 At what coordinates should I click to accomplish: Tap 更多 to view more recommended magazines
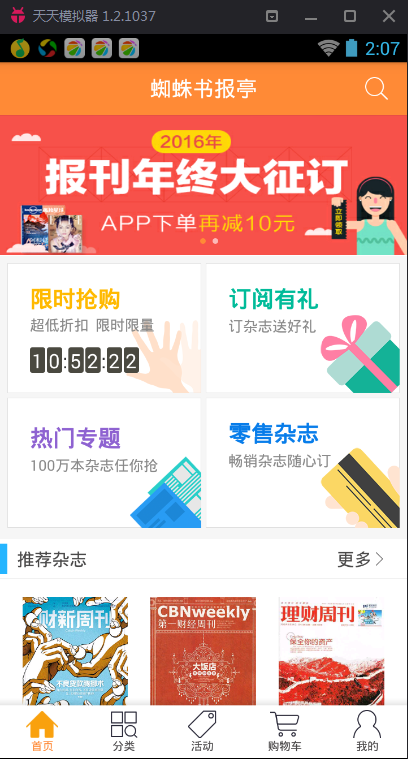tap(361, 560)
